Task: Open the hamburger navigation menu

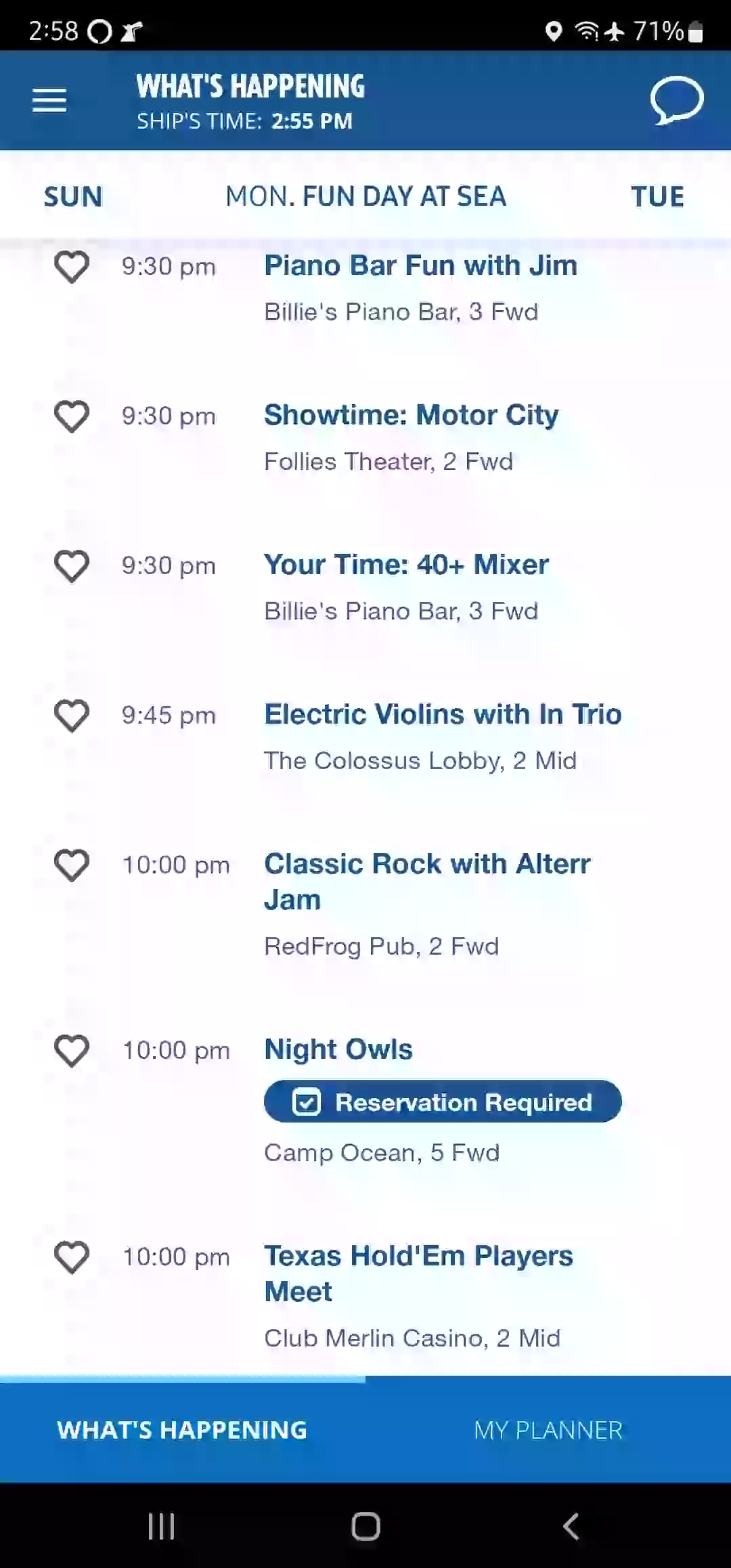Action: tap(49, 100)
